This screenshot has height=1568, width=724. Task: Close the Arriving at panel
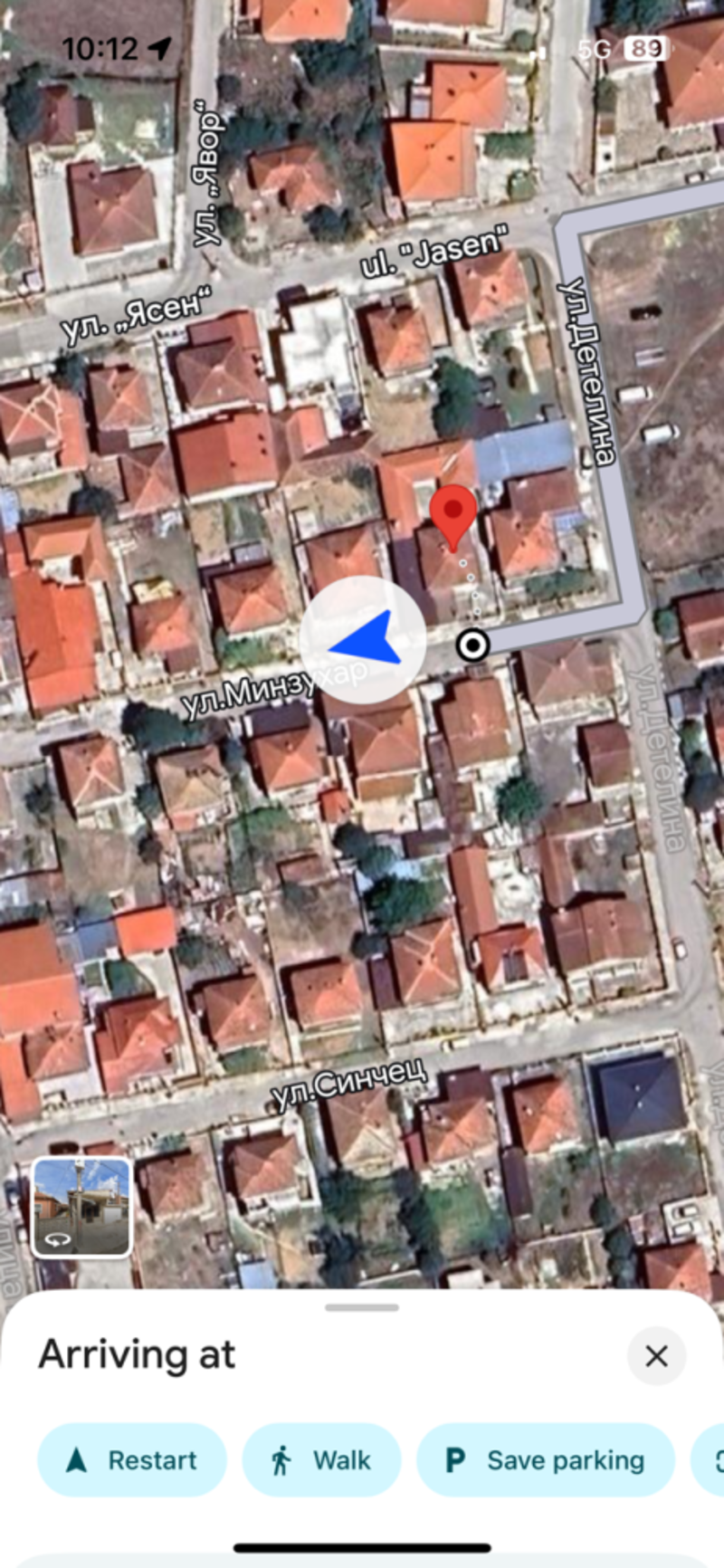tap(656, 1355)
